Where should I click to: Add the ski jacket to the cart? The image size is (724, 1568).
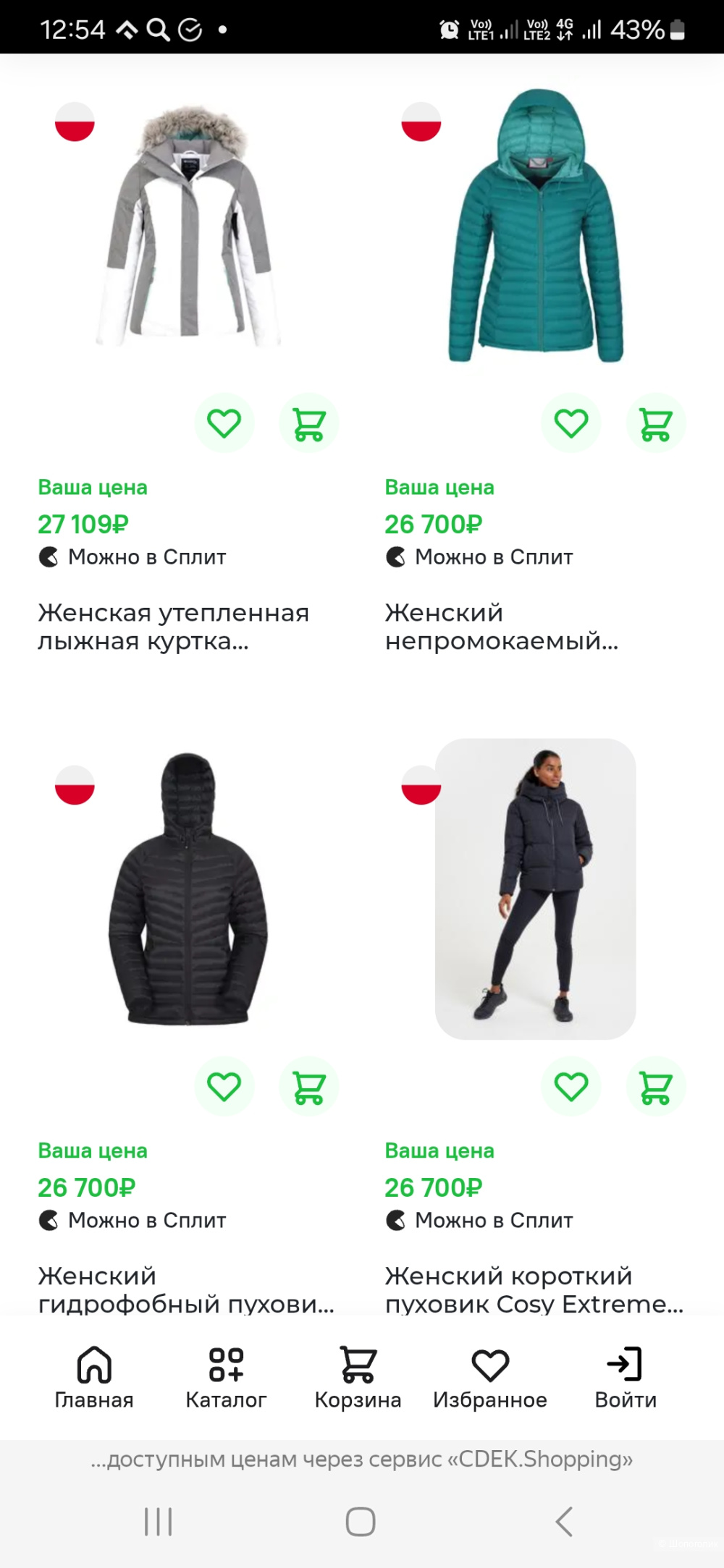coord(309,423)
